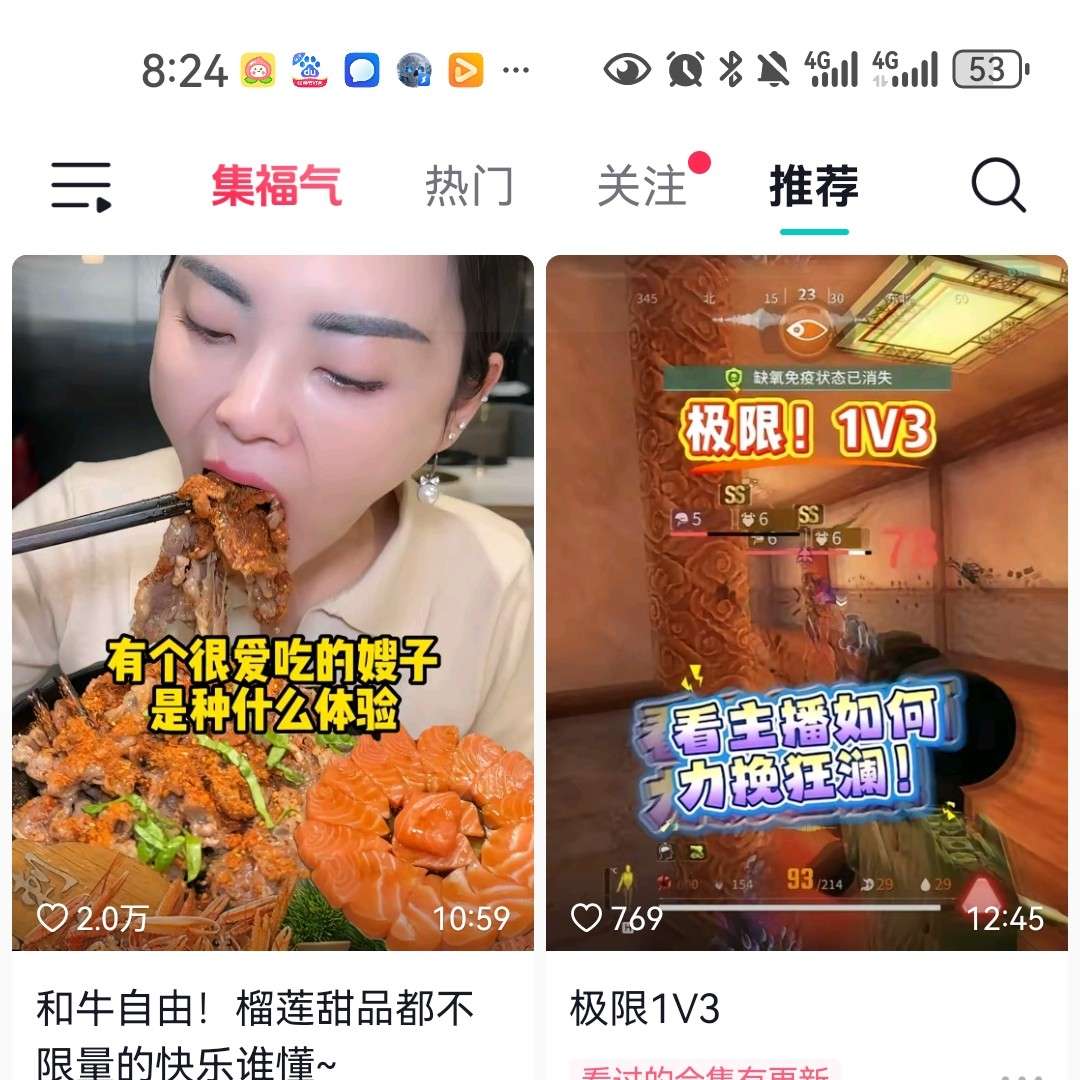Image resolution: width=1080 pixels, height=1080 pixels.
Task: Open the 关注 tab
Action: click(x=642, y=187)
